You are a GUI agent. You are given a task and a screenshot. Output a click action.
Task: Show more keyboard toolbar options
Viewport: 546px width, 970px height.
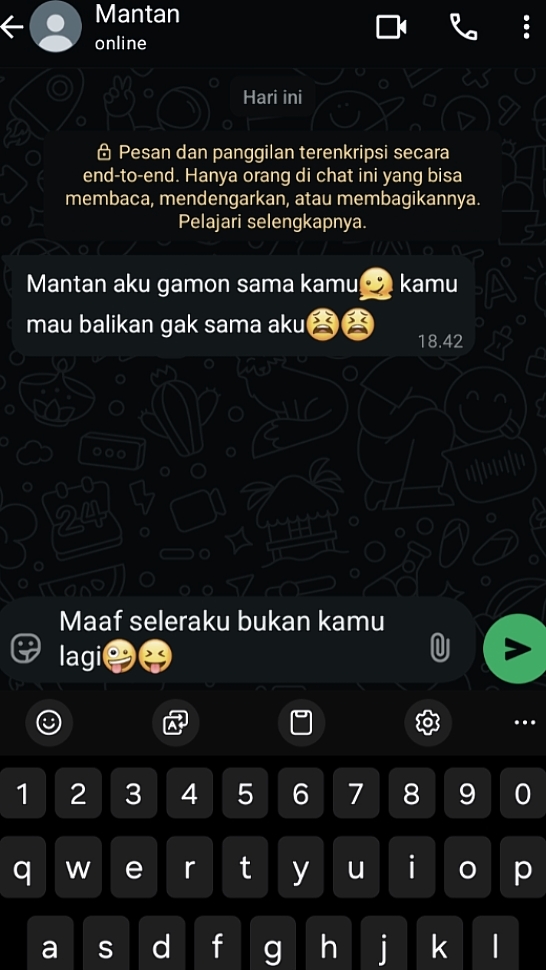(525, 722)
